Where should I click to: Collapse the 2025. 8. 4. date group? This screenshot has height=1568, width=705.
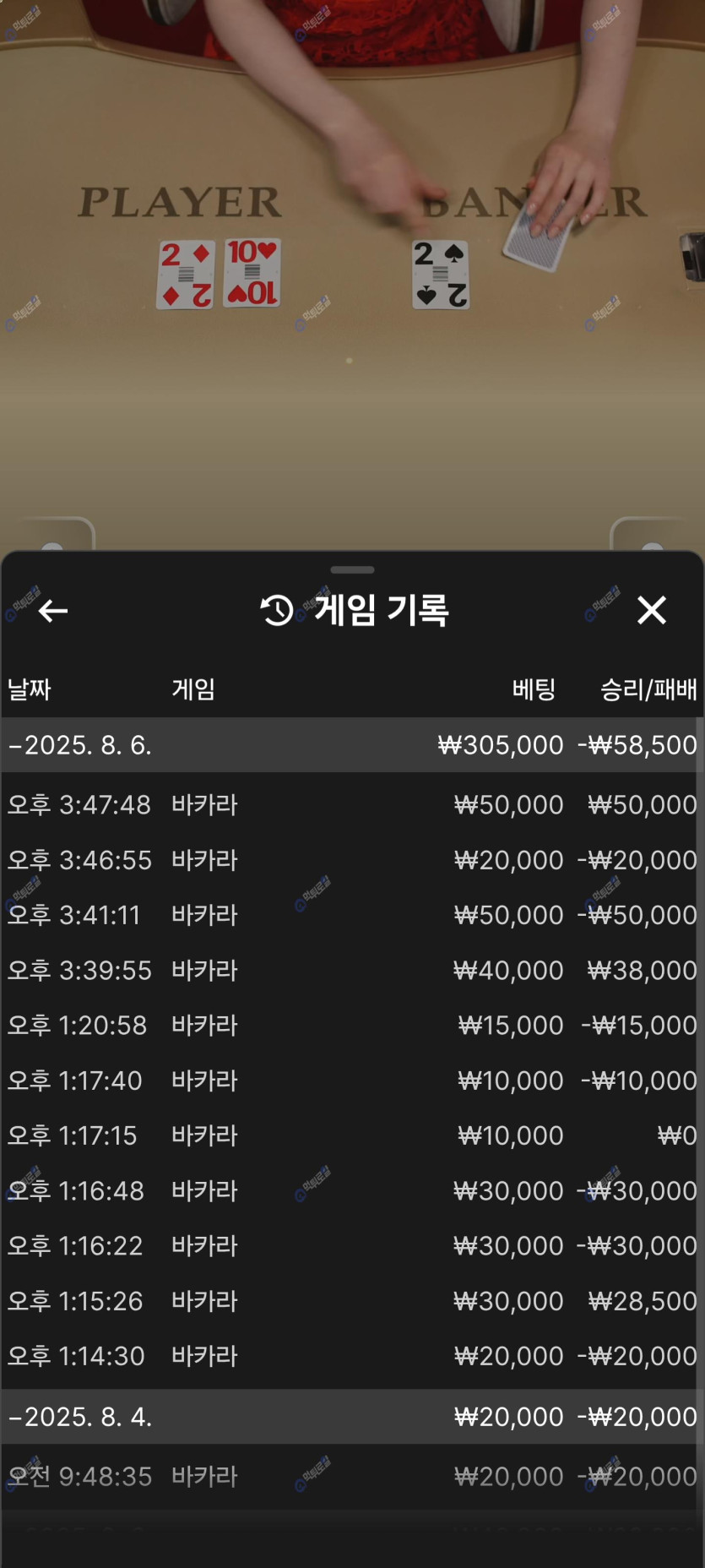tap(80, 1417)
